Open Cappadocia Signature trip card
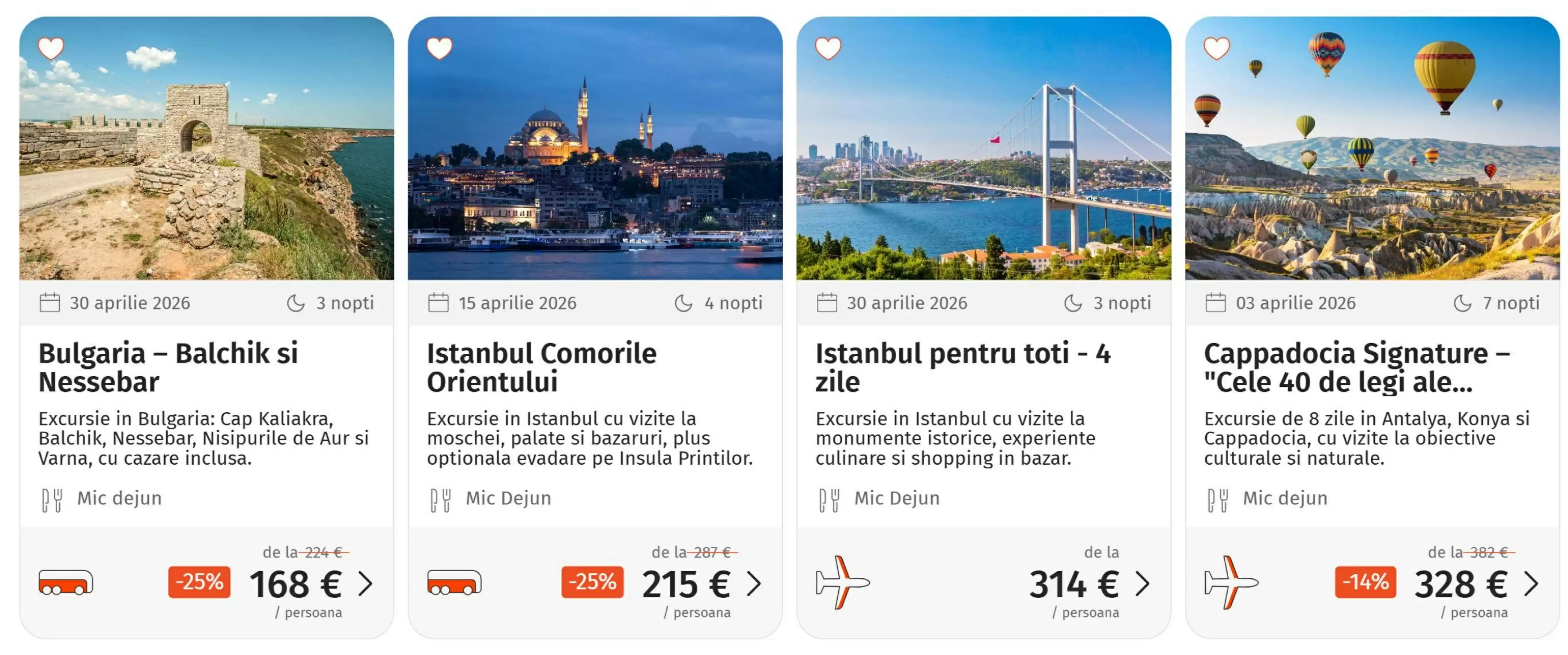The image size is (1568, 655). [1356, 367]
